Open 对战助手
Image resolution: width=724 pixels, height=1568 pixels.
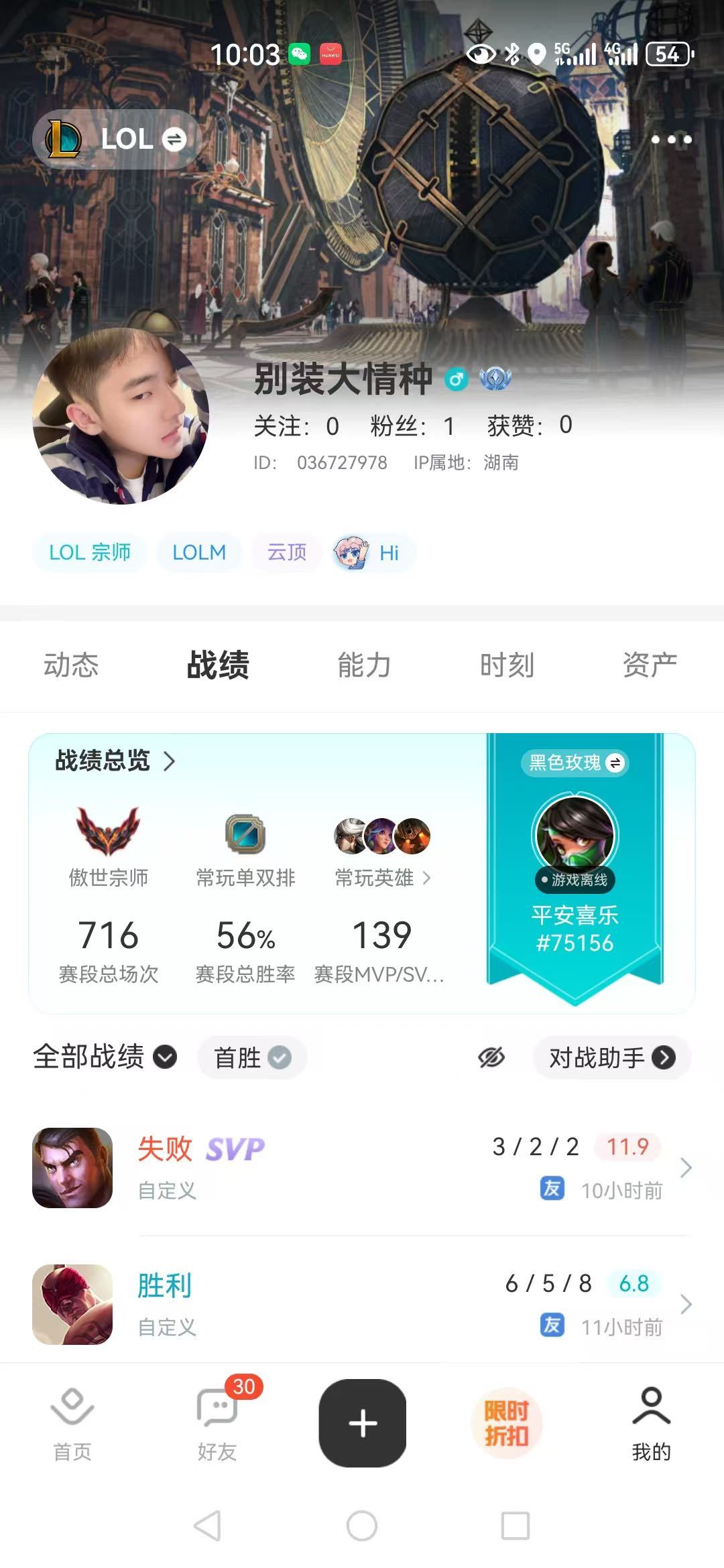pos(611,1058)
